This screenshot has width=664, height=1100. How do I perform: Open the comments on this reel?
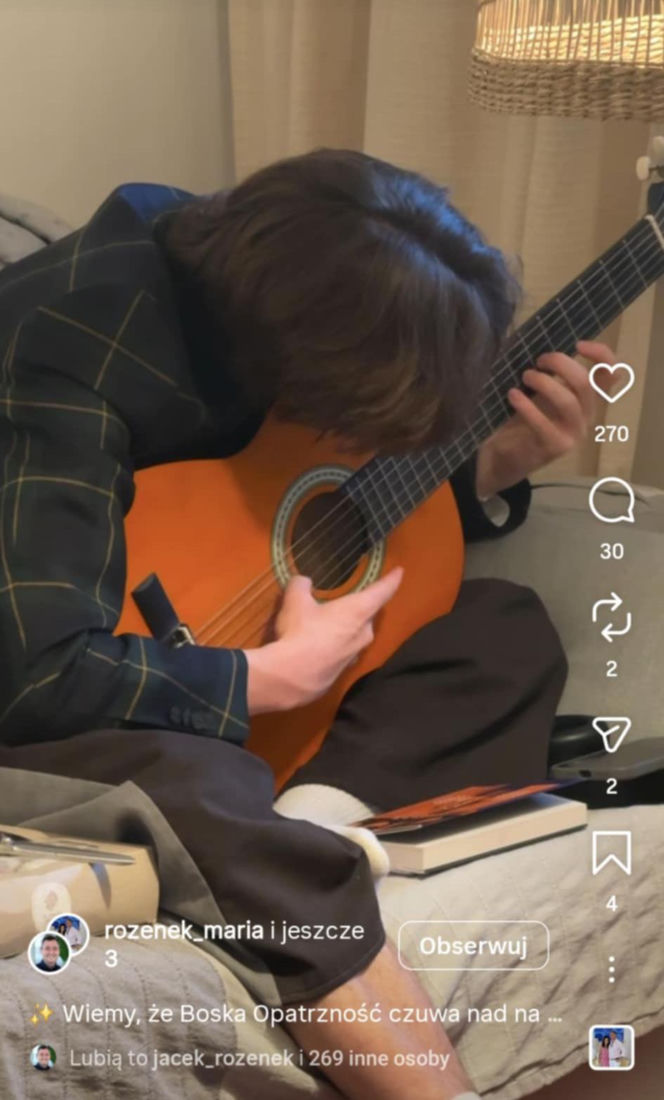pyautogui.click(x=611, y=501)
